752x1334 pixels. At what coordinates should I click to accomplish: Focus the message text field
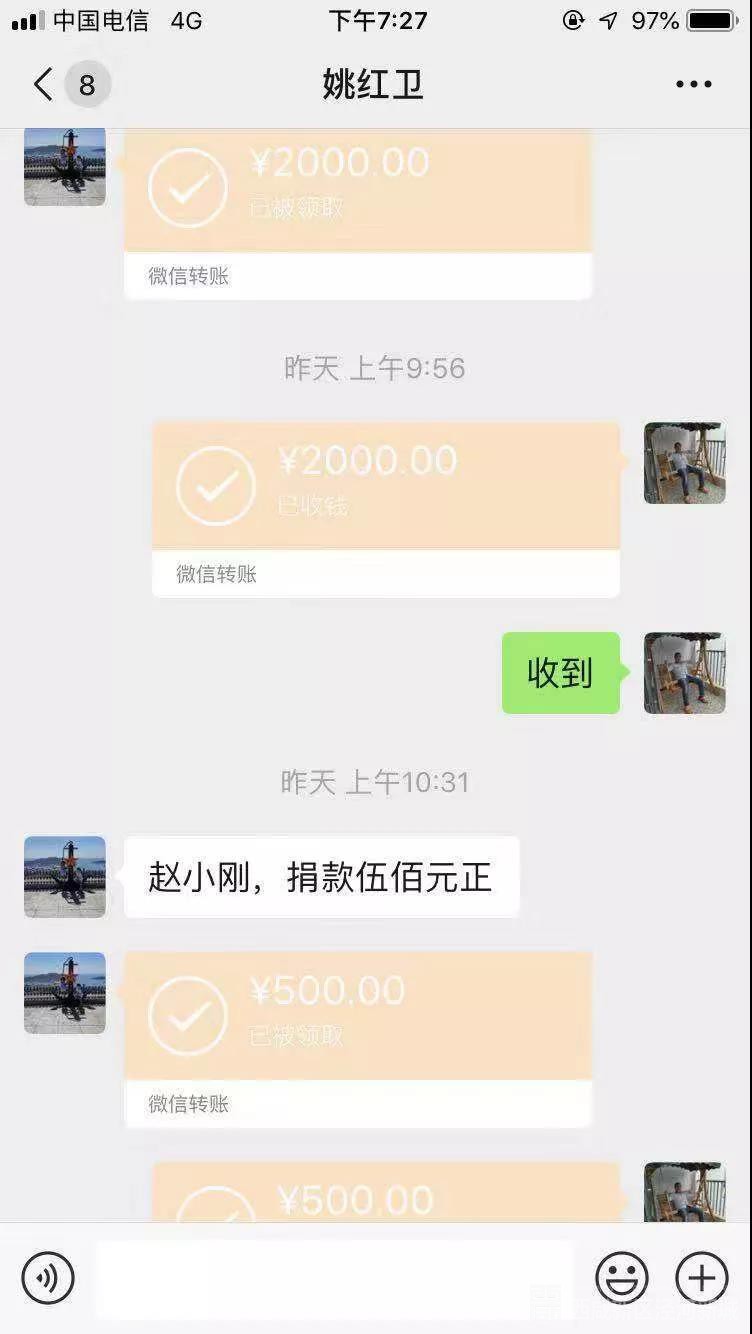point(334,1278)
